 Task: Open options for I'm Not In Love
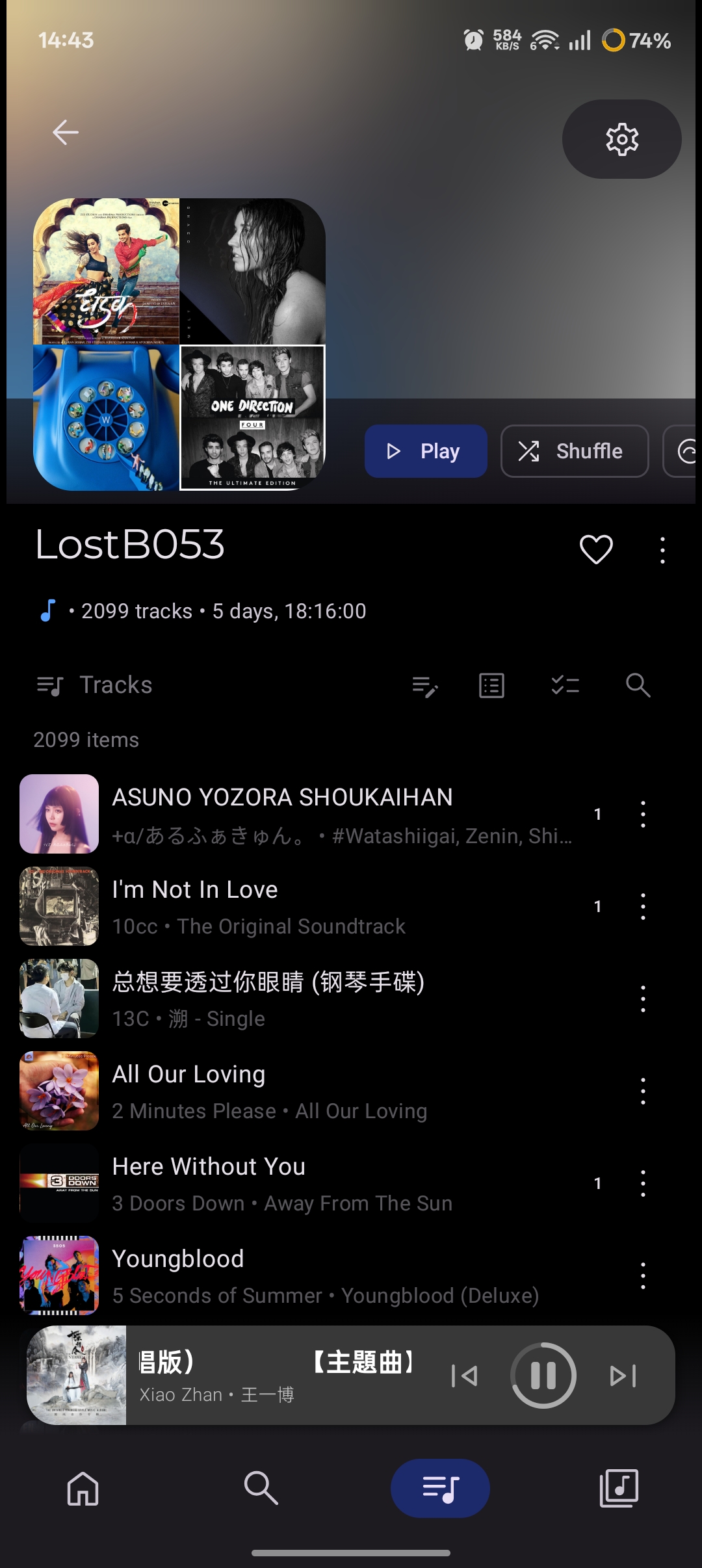643,906
